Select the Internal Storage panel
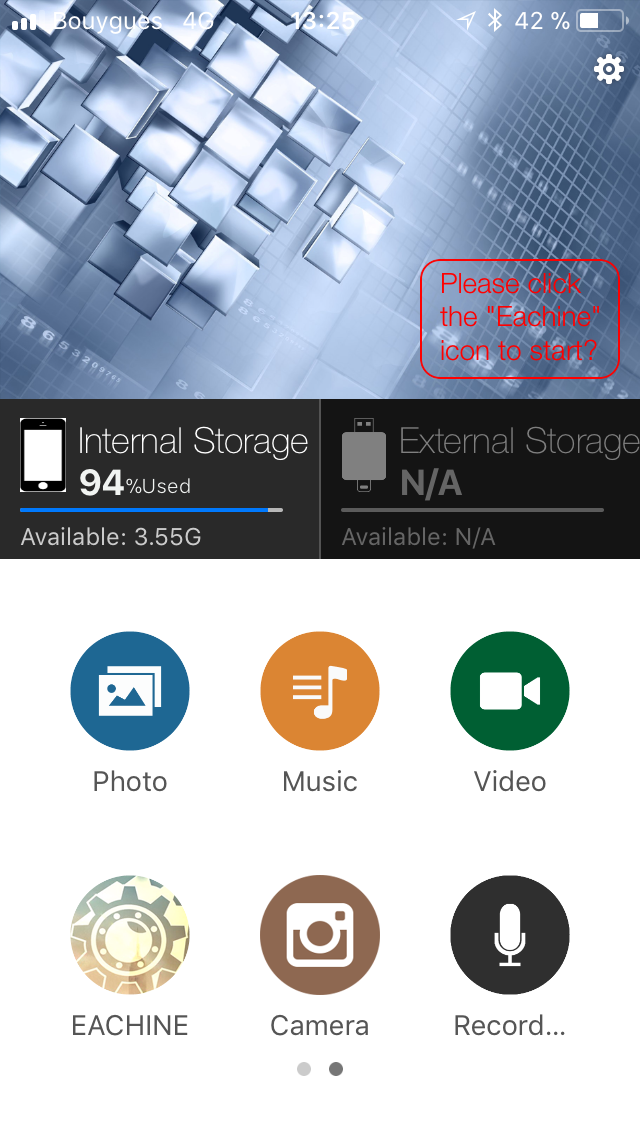This screenshot has height=1136, width=640. [159, 479]
